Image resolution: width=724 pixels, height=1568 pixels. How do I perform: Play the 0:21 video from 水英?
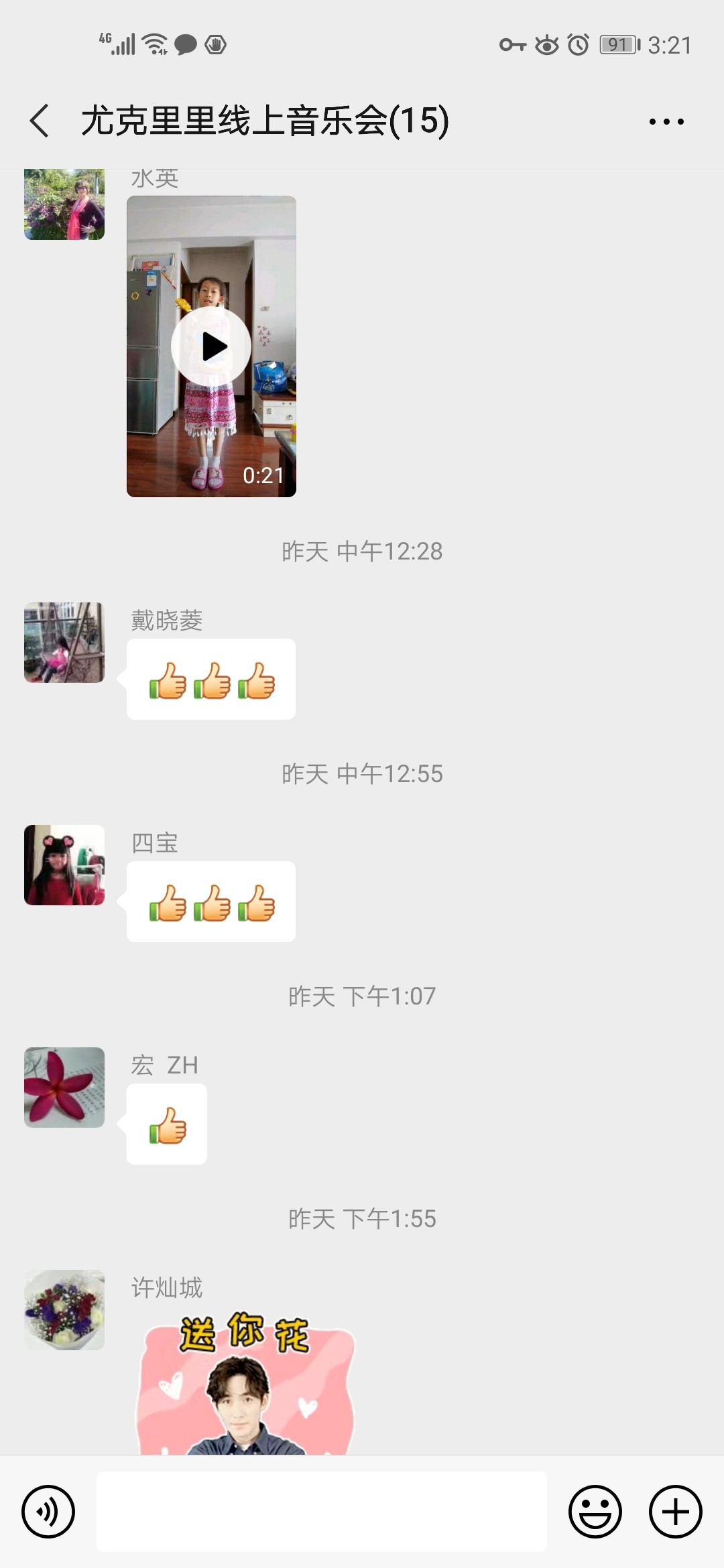point(211,346)
